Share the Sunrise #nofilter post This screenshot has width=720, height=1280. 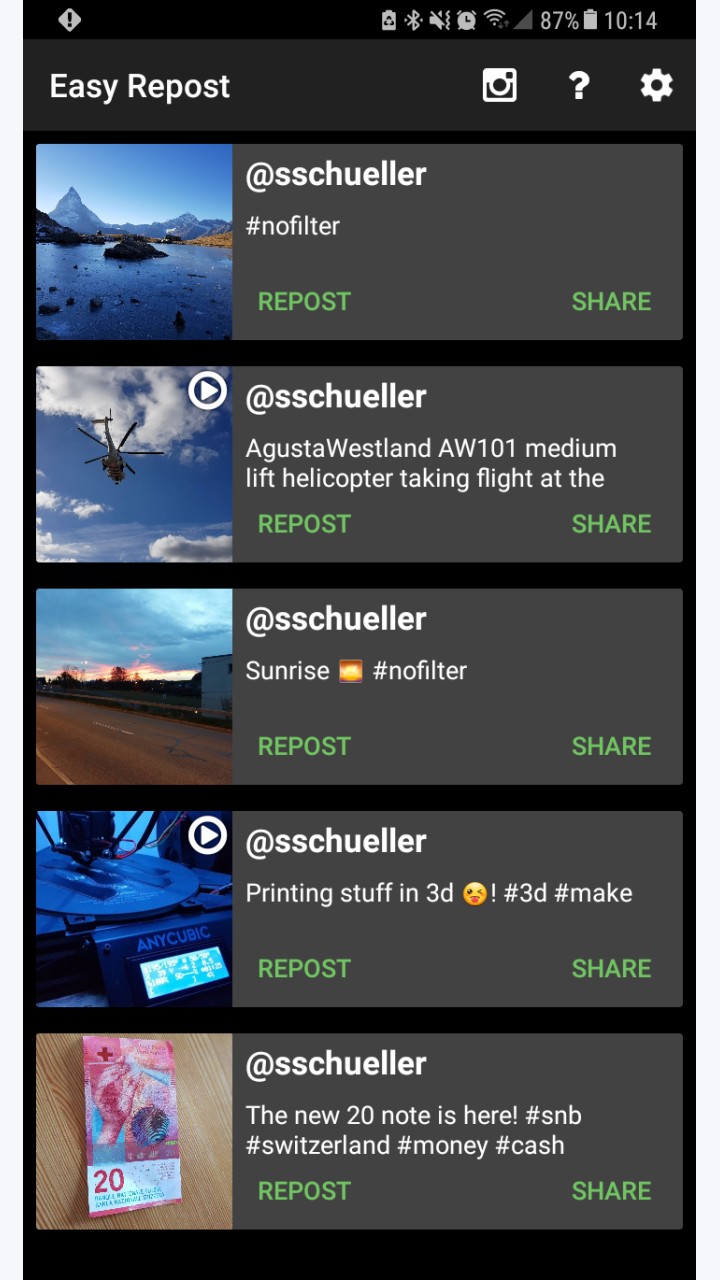[x=611, y=746]
